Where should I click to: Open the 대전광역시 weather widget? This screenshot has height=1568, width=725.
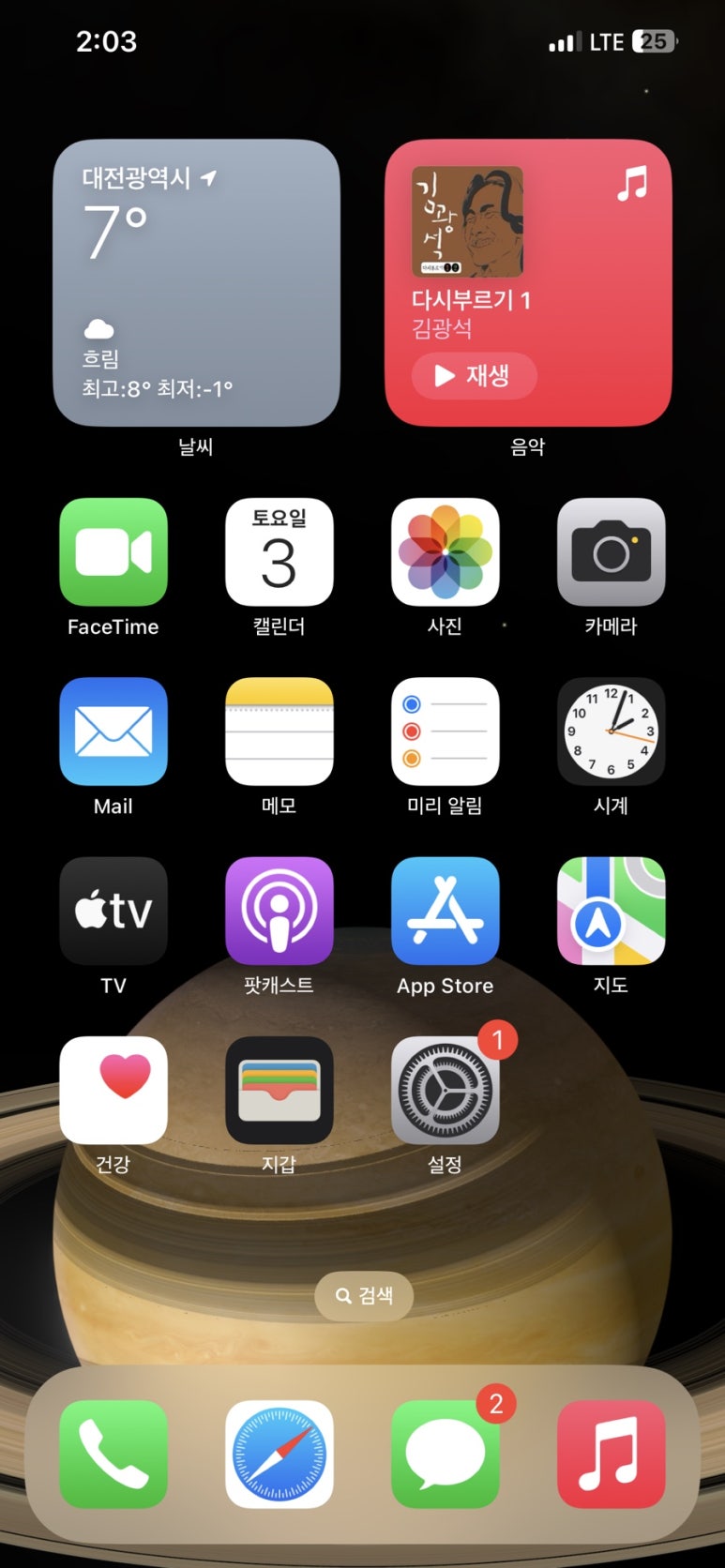(x=196, y=283)
